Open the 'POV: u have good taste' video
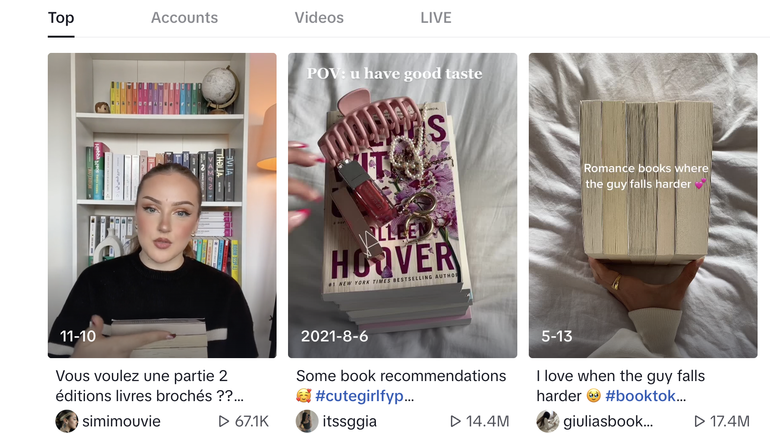 pos(402,205)
